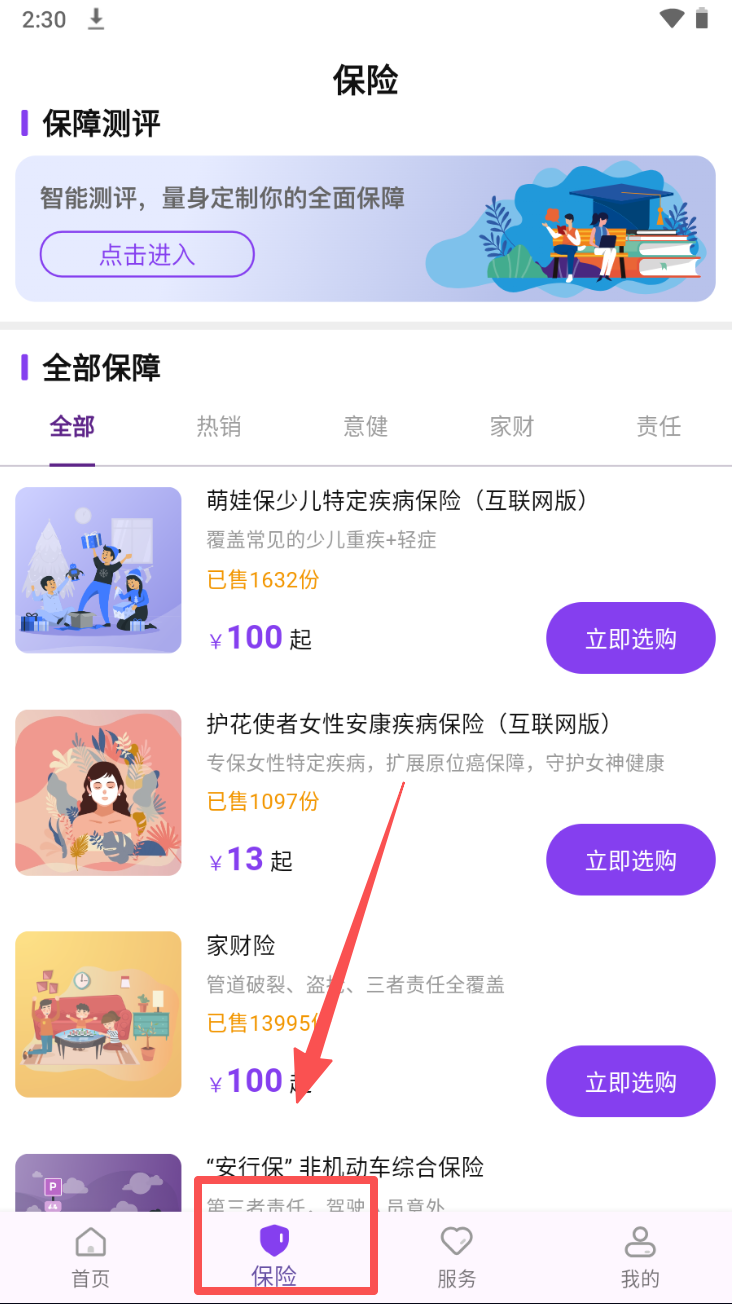Select the 全部 category tab

[72, 427]
